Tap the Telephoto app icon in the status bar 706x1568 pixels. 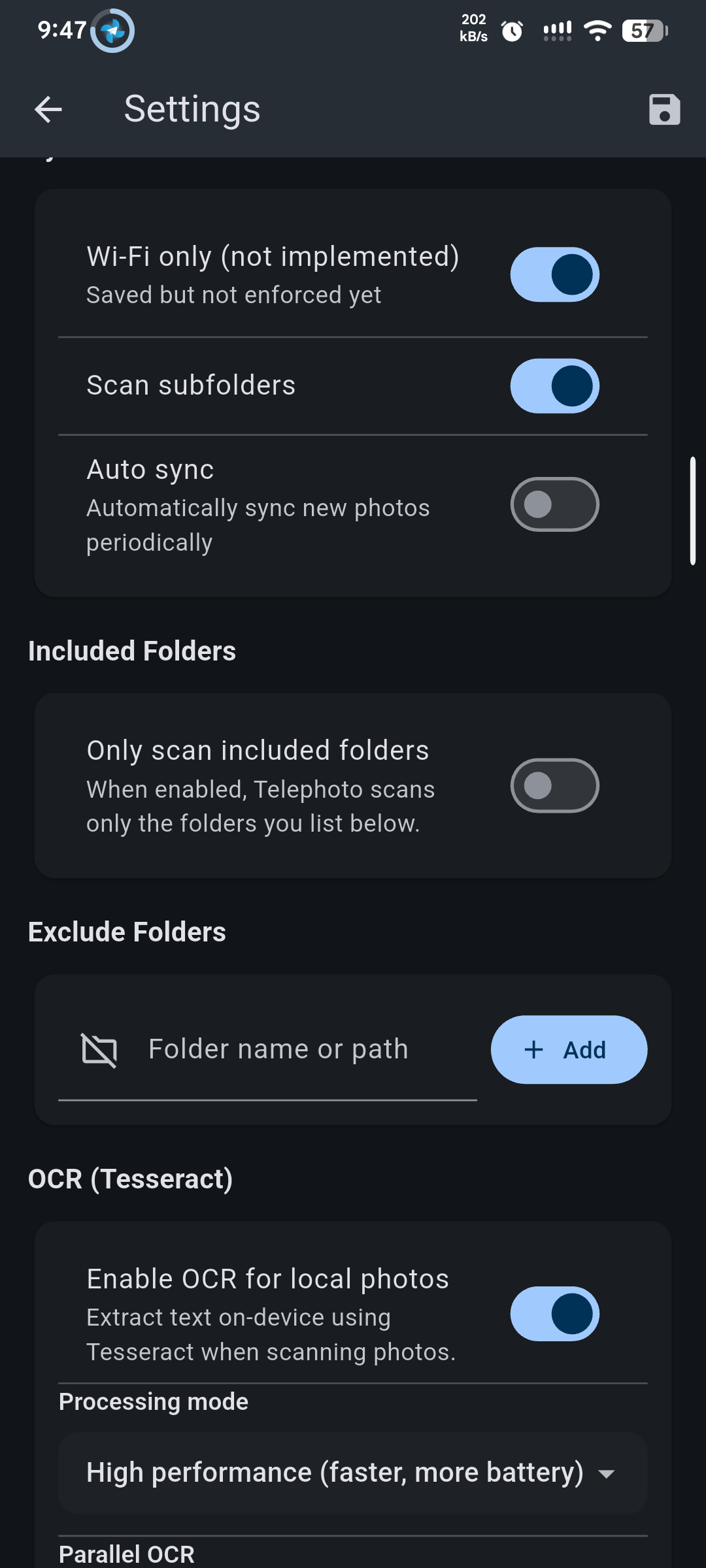[111, 31]
